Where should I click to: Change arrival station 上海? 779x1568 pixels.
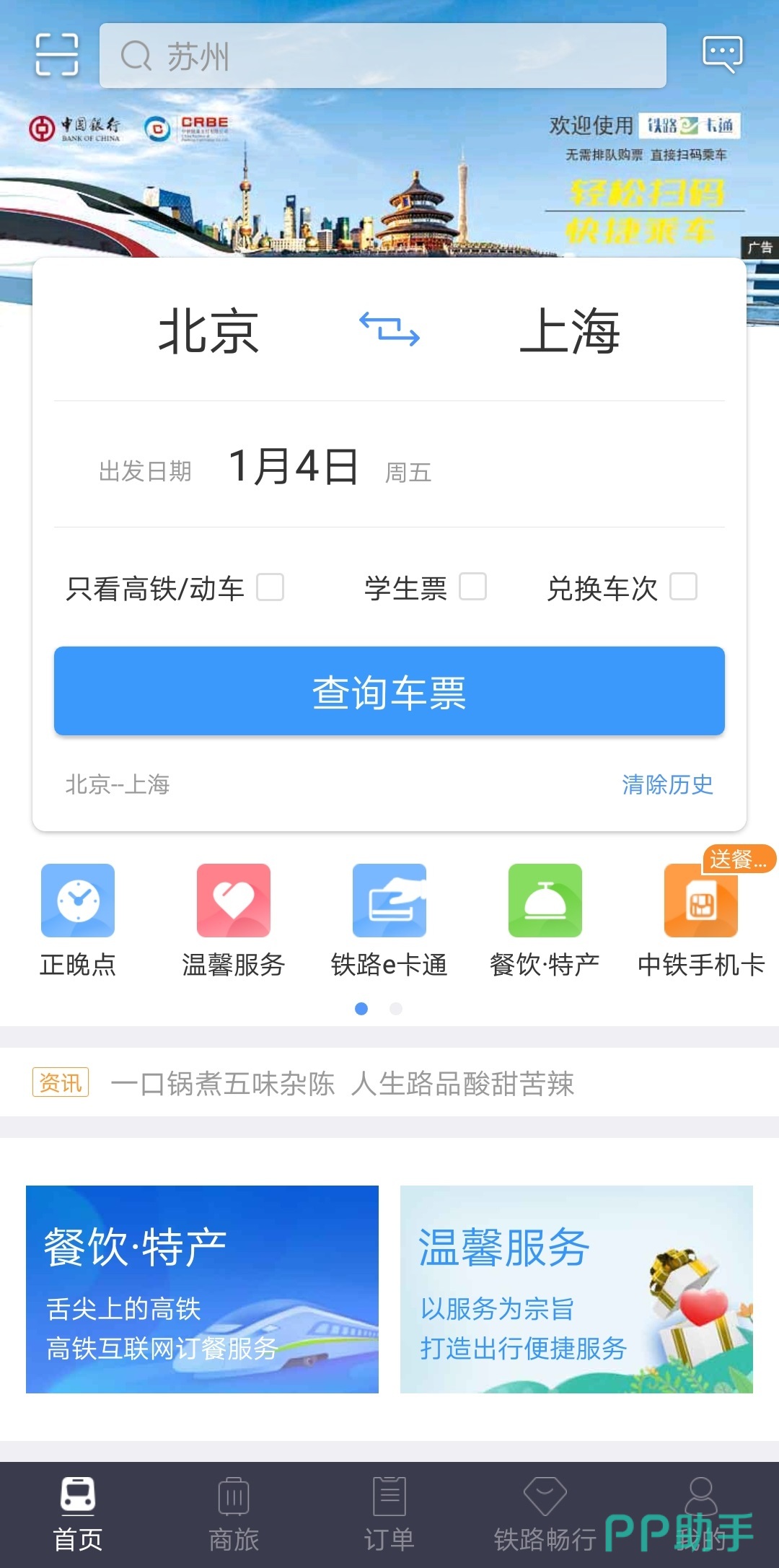[x=570, y=331]
